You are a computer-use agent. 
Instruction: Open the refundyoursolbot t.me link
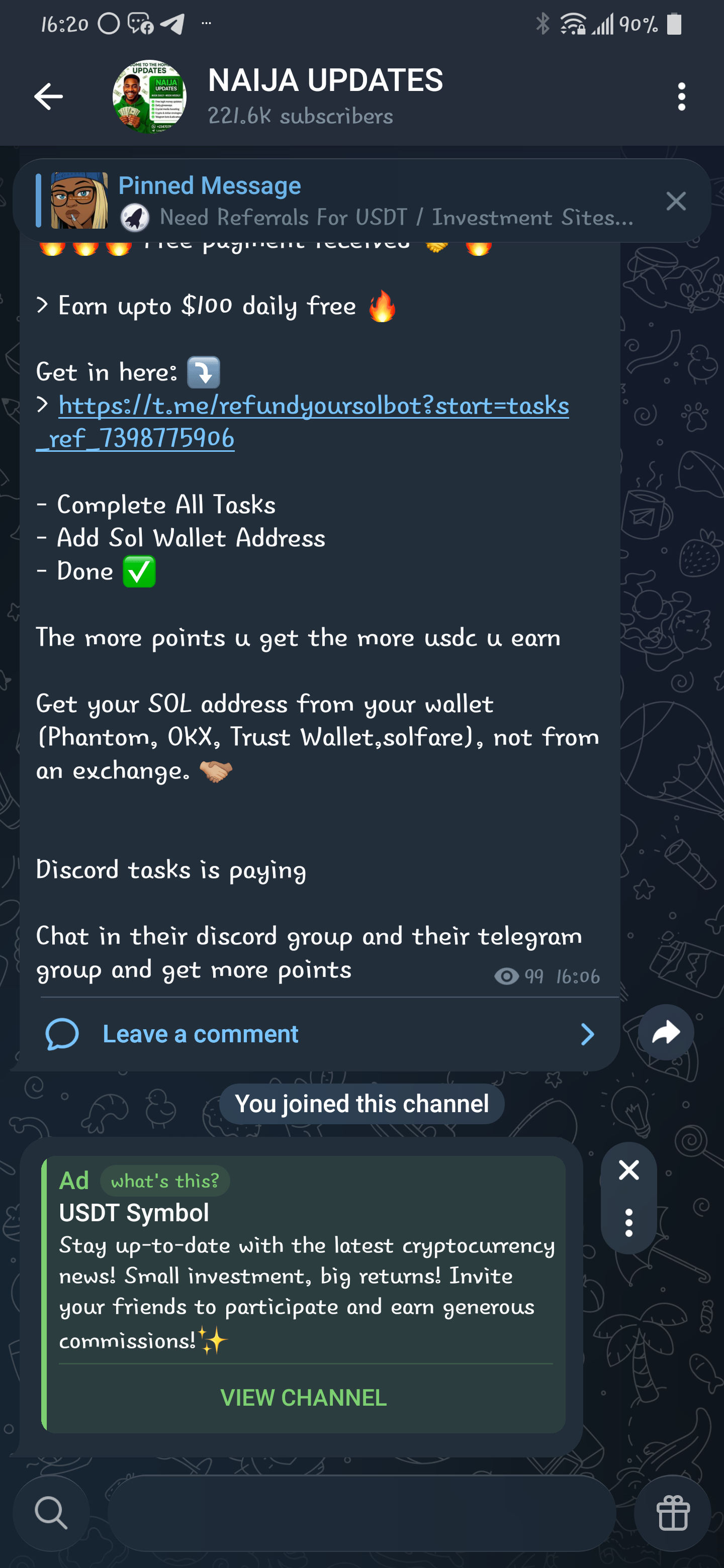click(313, 406)
